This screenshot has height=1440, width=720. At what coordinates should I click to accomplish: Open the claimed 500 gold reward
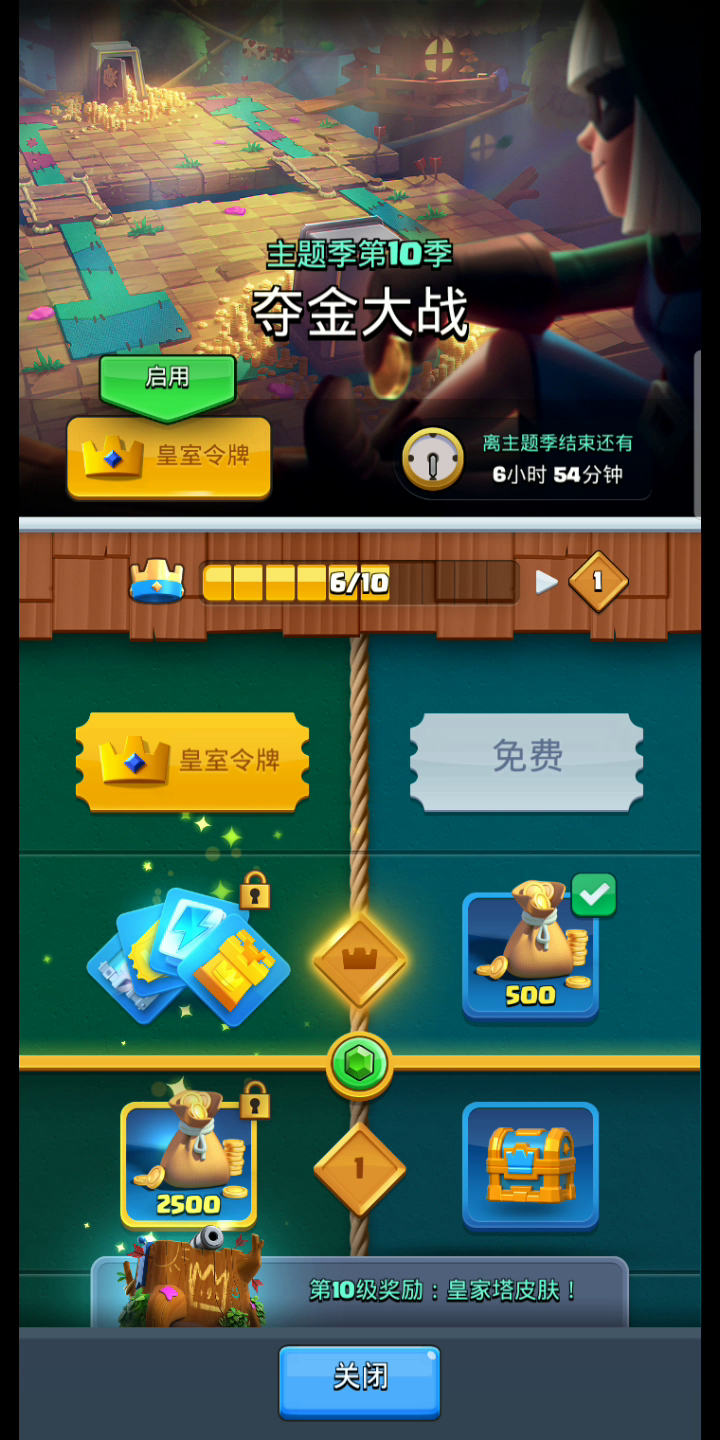coord(530,955)
